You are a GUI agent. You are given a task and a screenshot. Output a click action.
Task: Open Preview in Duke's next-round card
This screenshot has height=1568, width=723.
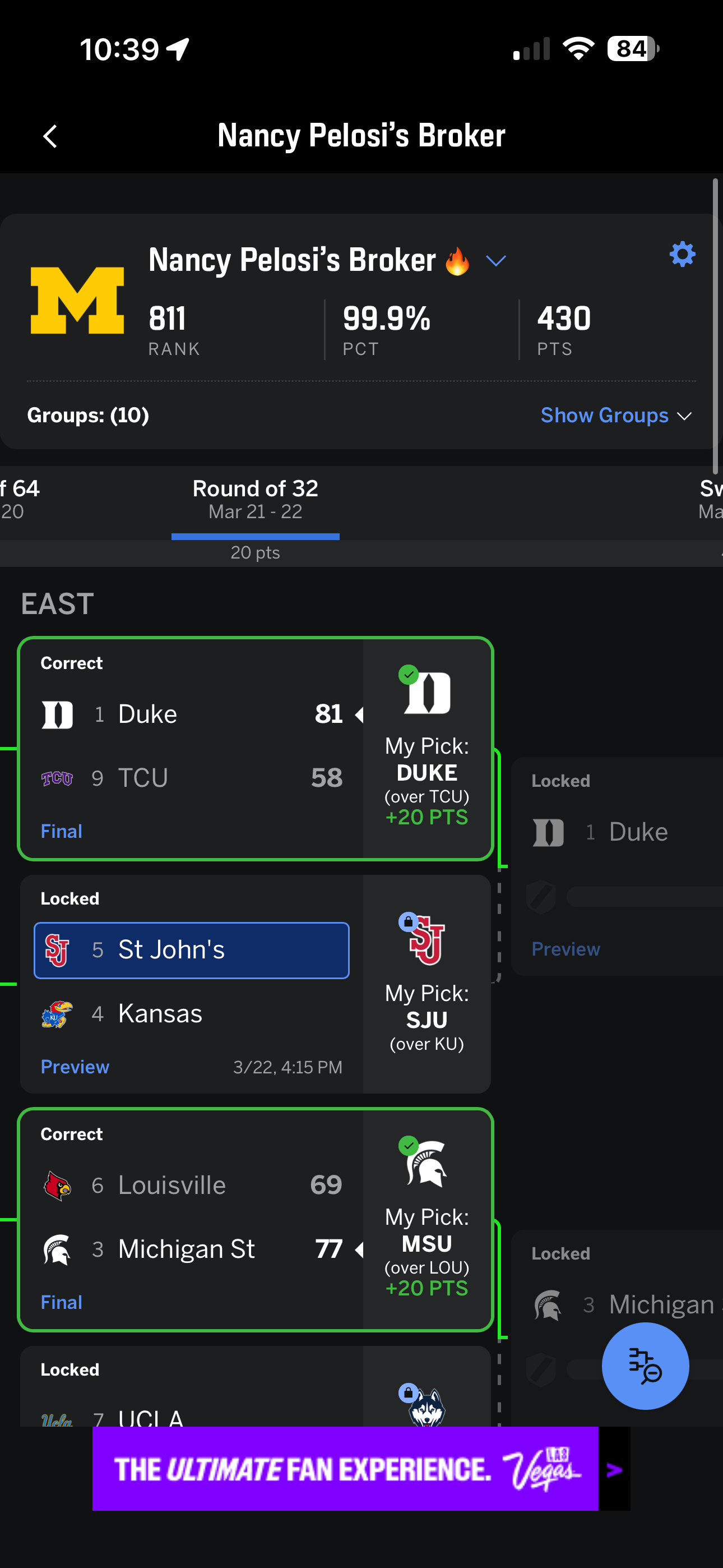(x=566, y=948)
